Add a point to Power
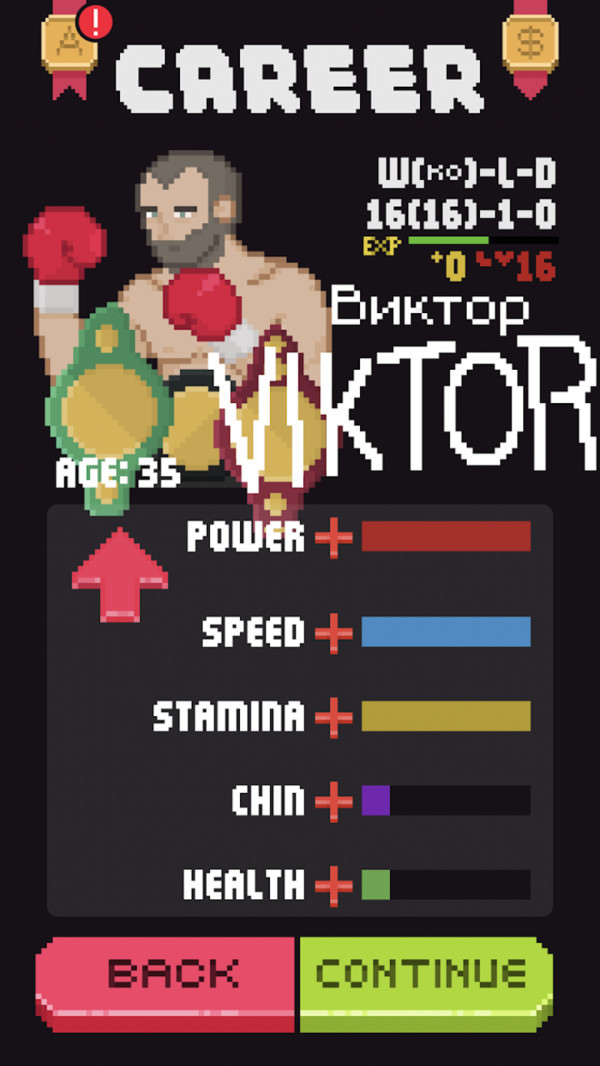This screenshot has height=1066, width=600. click(334, 537)
